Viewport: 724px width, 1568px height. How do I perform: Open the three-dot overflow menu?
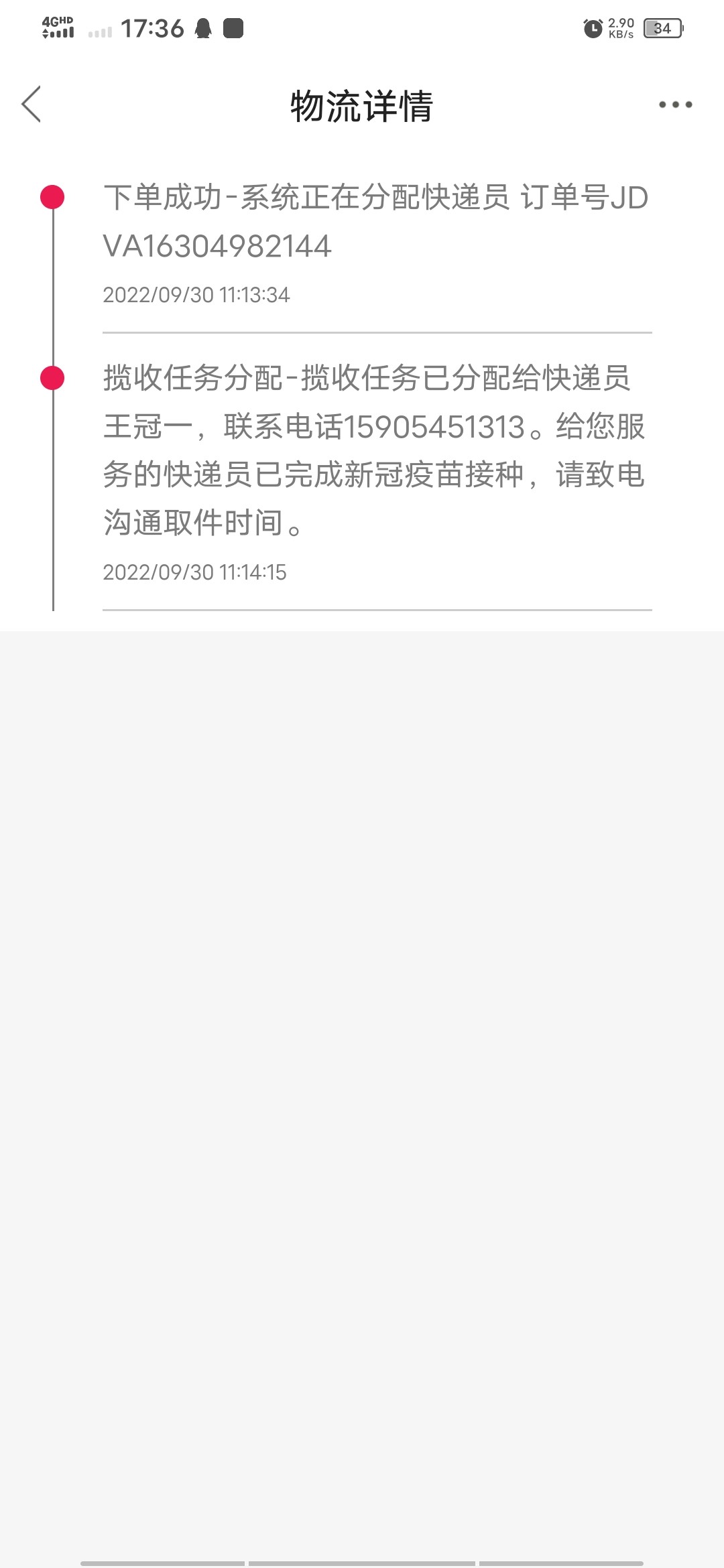[674, 105]
